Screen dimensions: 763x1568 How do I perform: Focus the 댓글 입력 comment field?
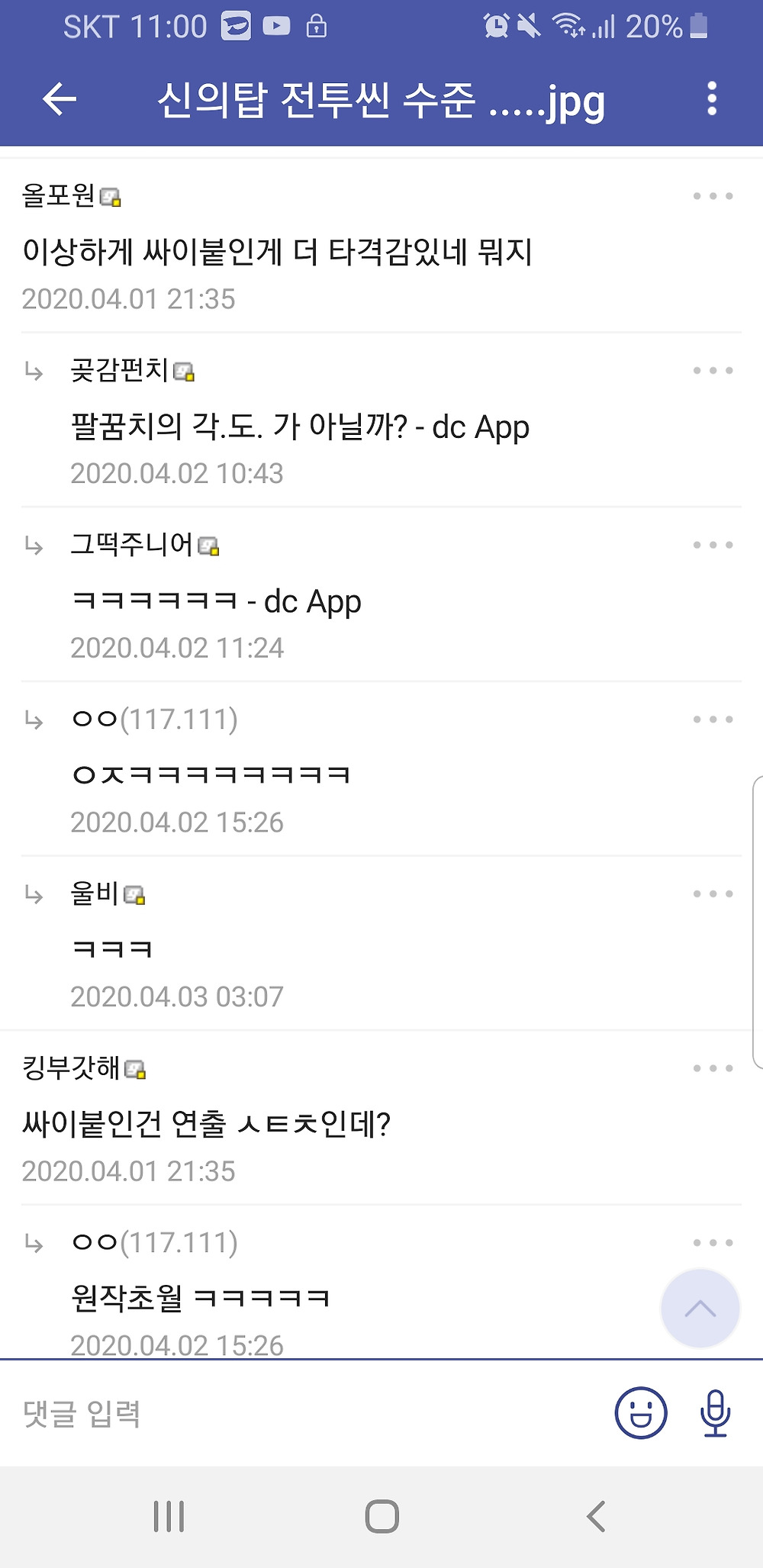pyautogui.click(x=305, y=1413)
